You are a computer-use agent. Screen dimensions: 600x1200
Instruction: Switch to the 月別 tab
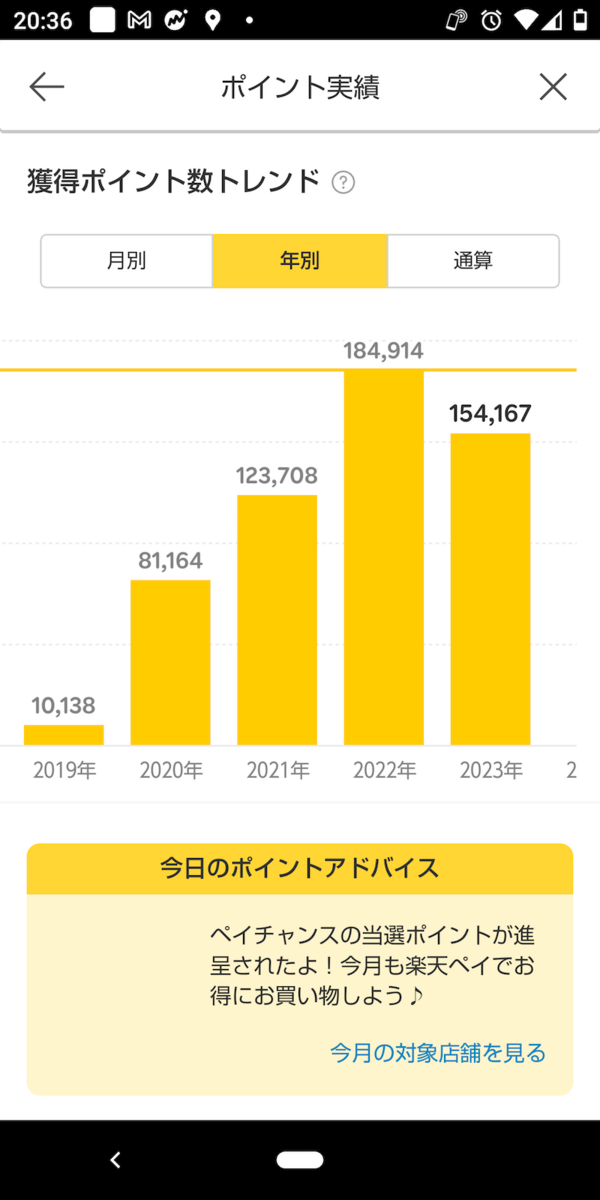coord(127,261)
